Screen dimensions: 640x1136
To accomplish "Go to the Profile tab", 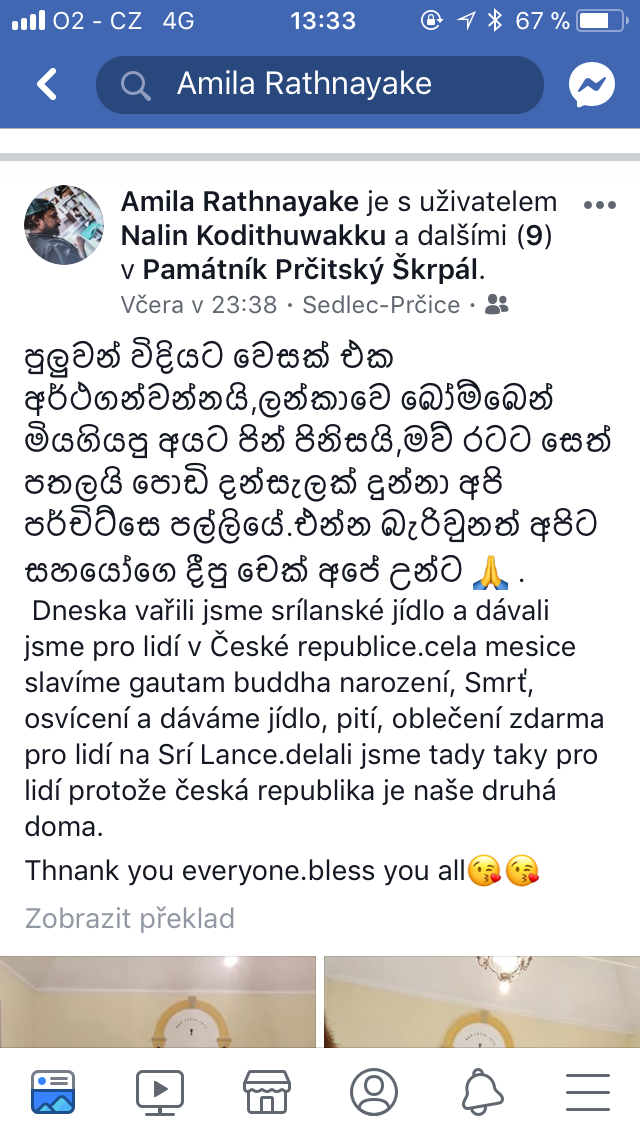I will 373,1091.
